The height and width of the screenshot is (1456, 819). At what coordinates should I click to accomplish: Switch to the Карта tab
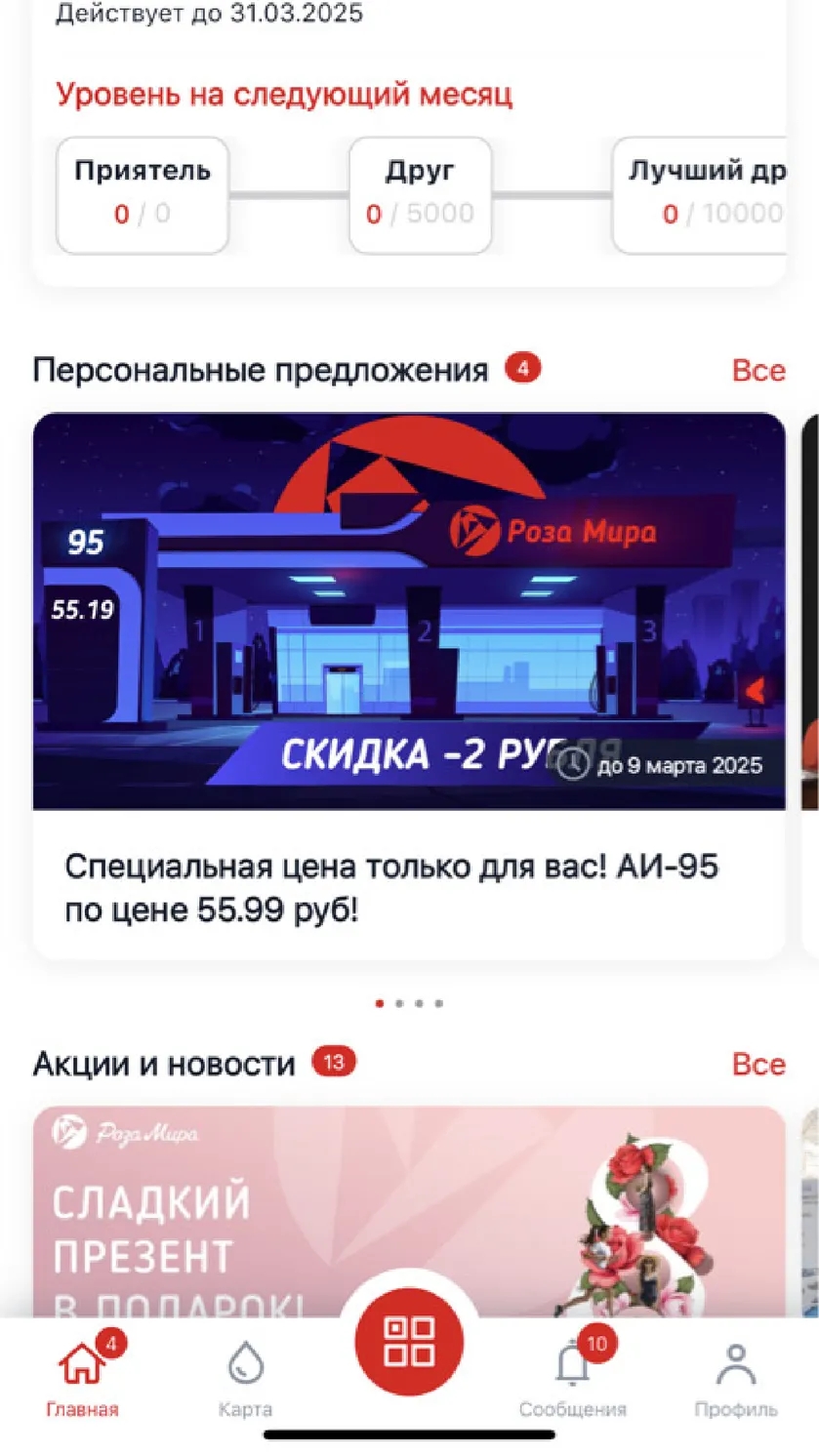[x=245, y=1377]
